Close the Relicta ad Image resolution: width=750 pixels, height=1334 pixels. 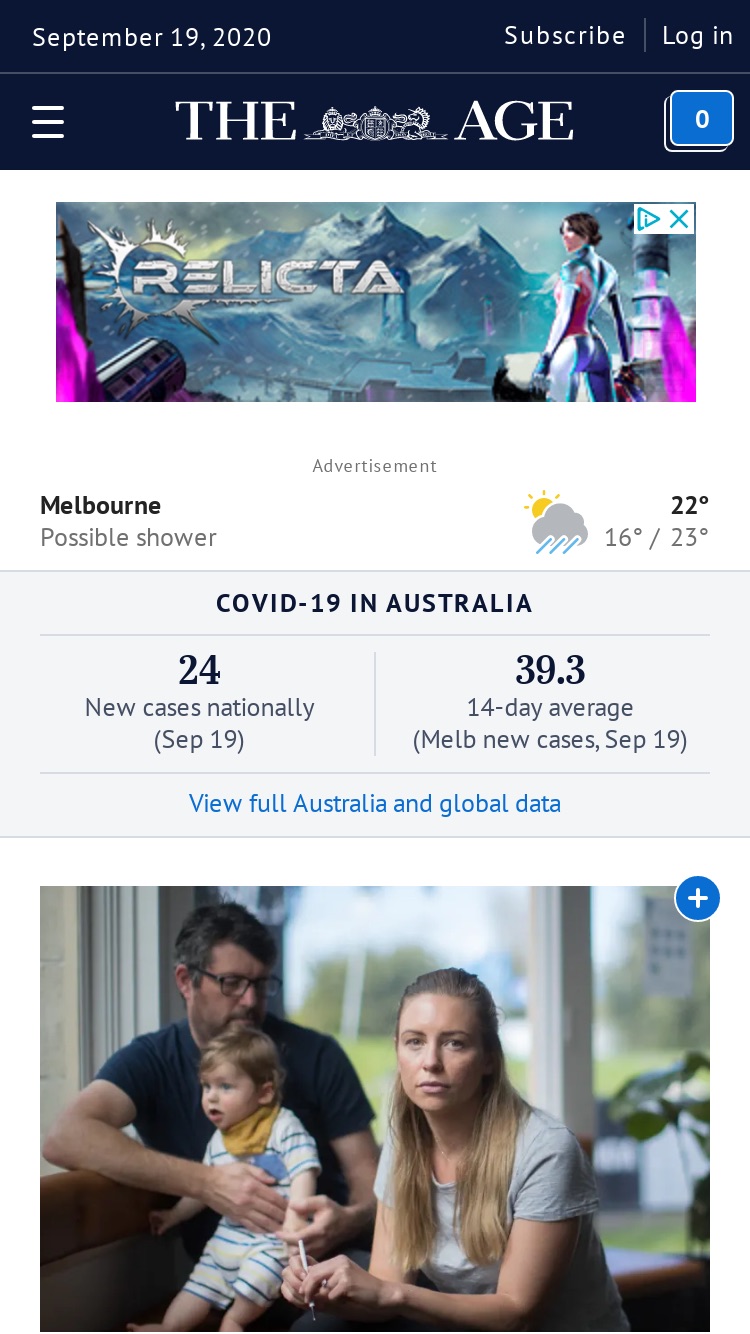tap(680, 219)
